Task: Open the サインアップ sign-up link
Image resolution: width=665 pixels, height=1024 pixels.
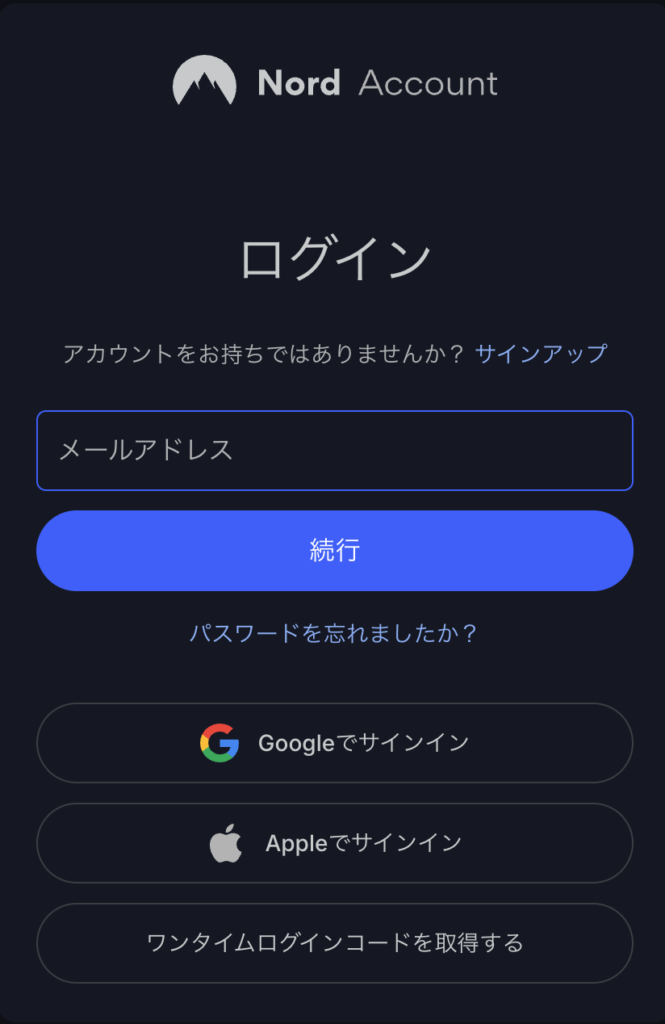Action: tap(541, 353)
